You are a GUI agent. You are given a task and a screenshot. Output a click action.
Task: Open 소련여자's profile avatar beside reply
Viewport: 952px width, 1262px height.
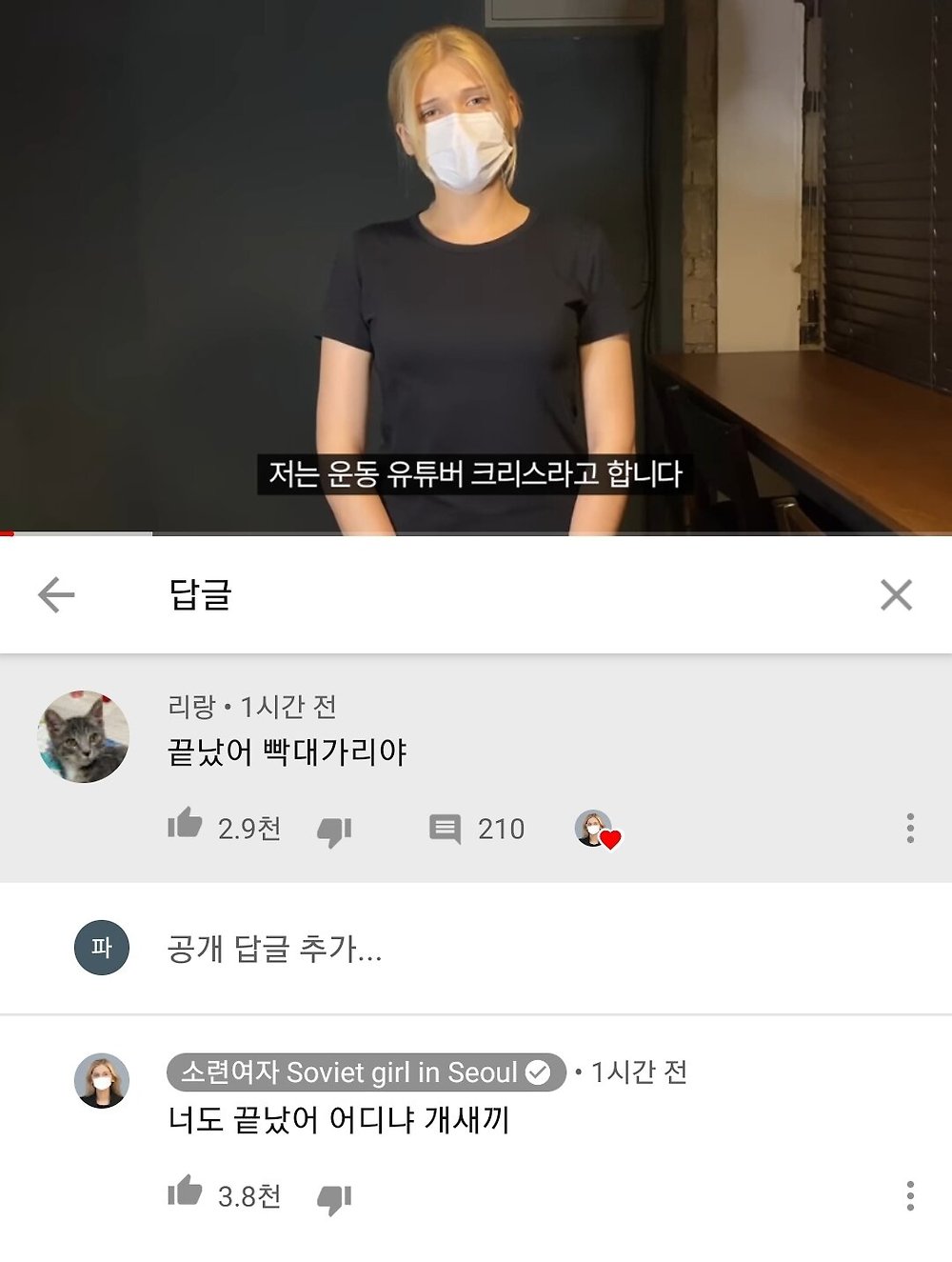[102, 1081]
